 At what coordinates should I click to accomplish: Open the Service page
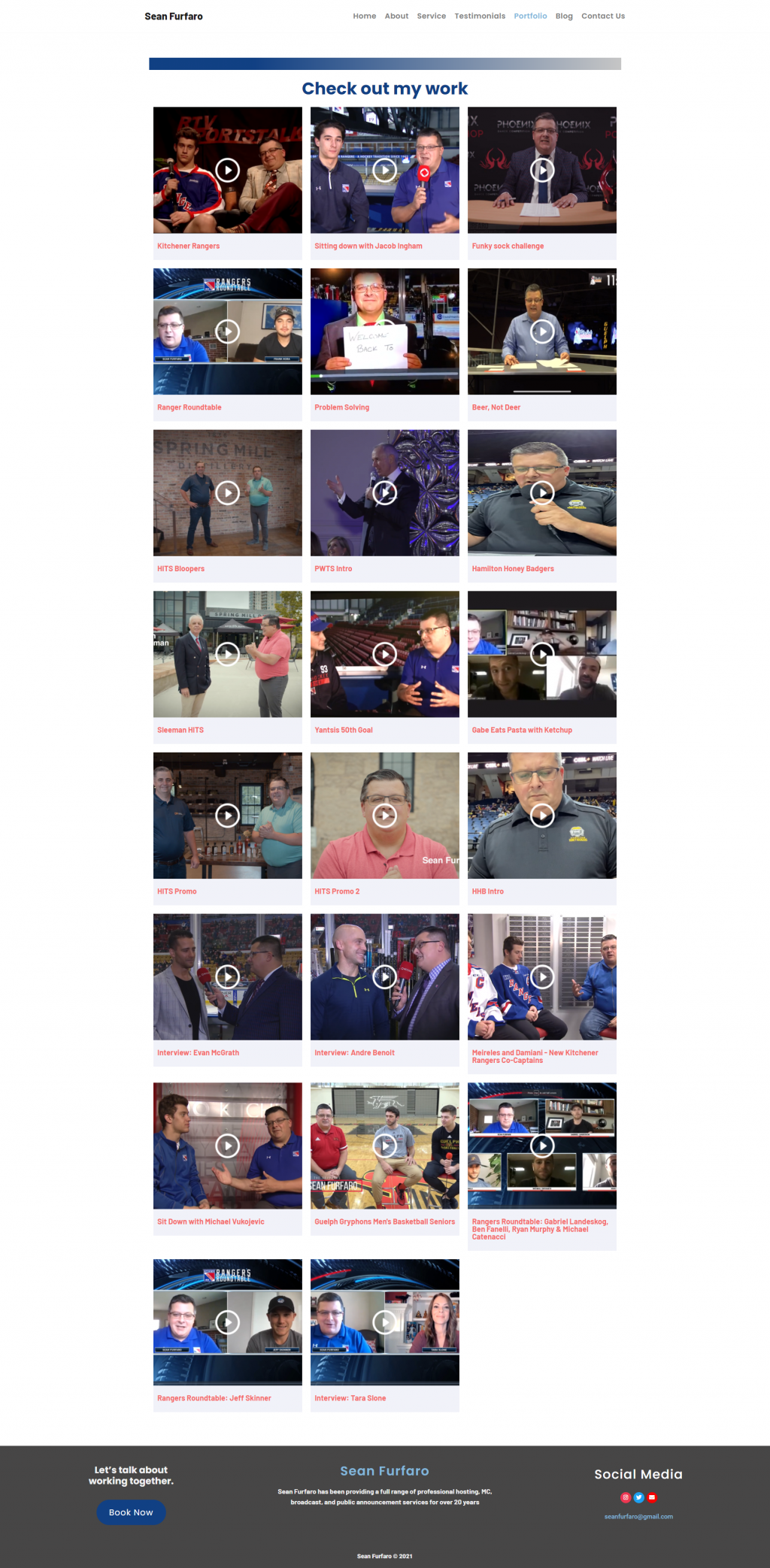pyautogui.click(x=431, y=16)
